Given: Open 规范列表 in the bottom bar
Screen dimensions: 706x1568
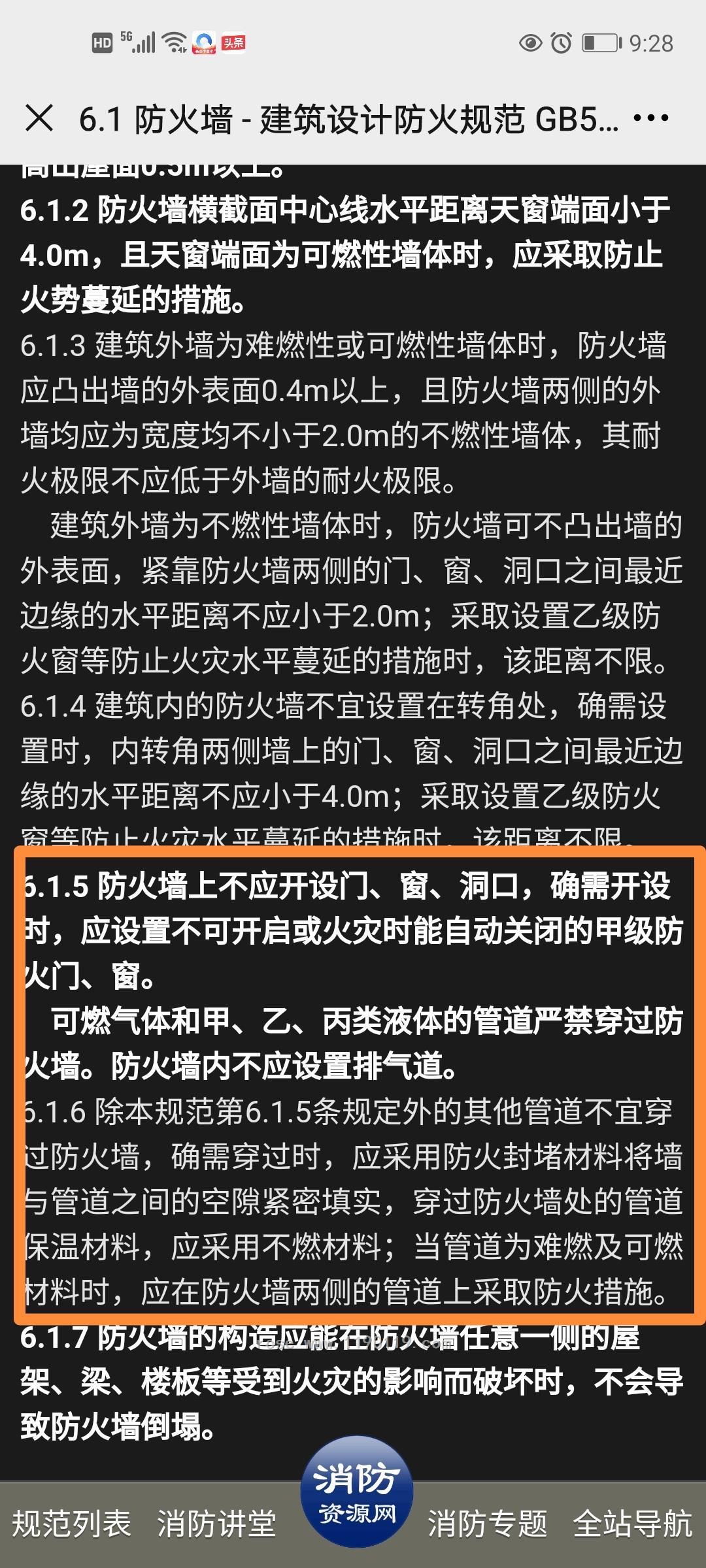Looking at the screenshot, I should coord(72,1524).
